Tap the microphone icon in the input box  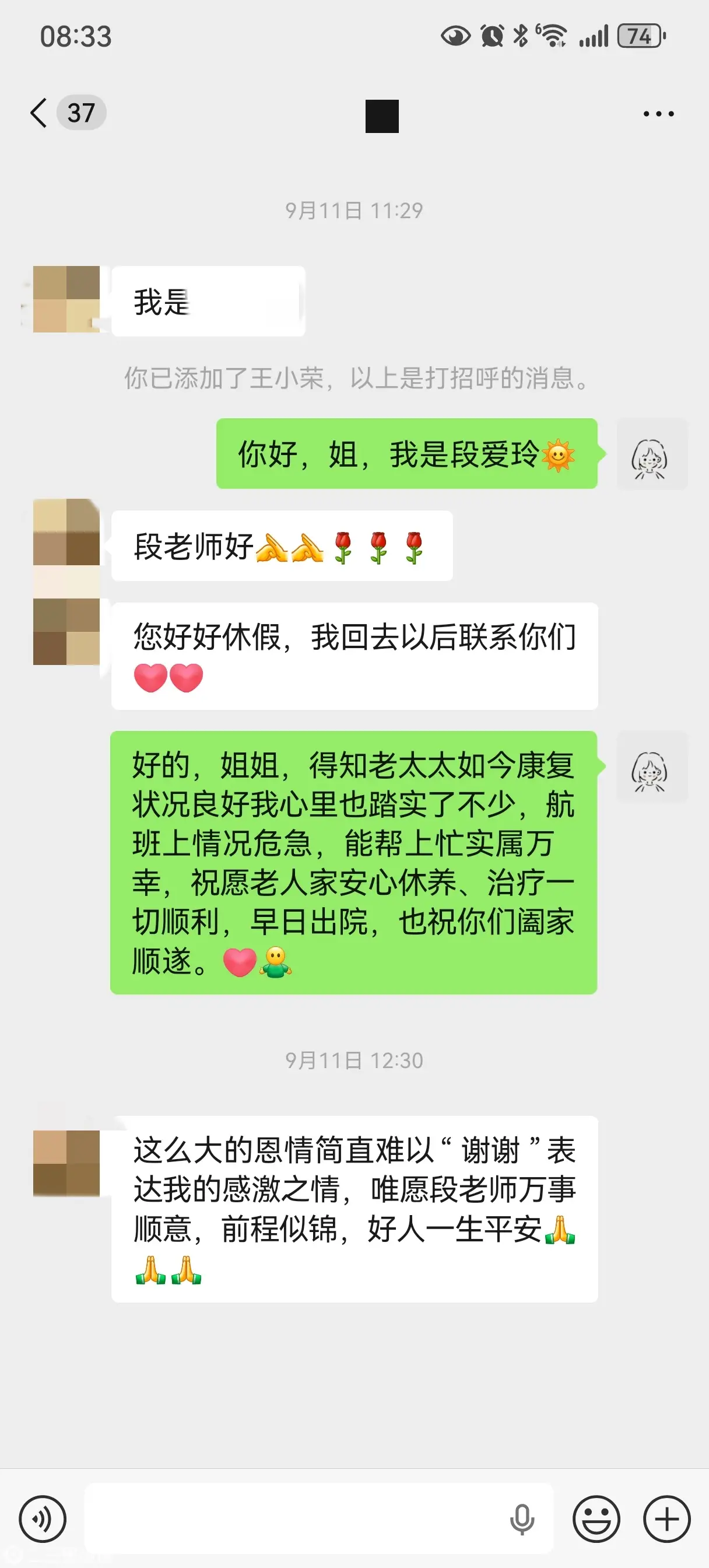[522, 1518]
